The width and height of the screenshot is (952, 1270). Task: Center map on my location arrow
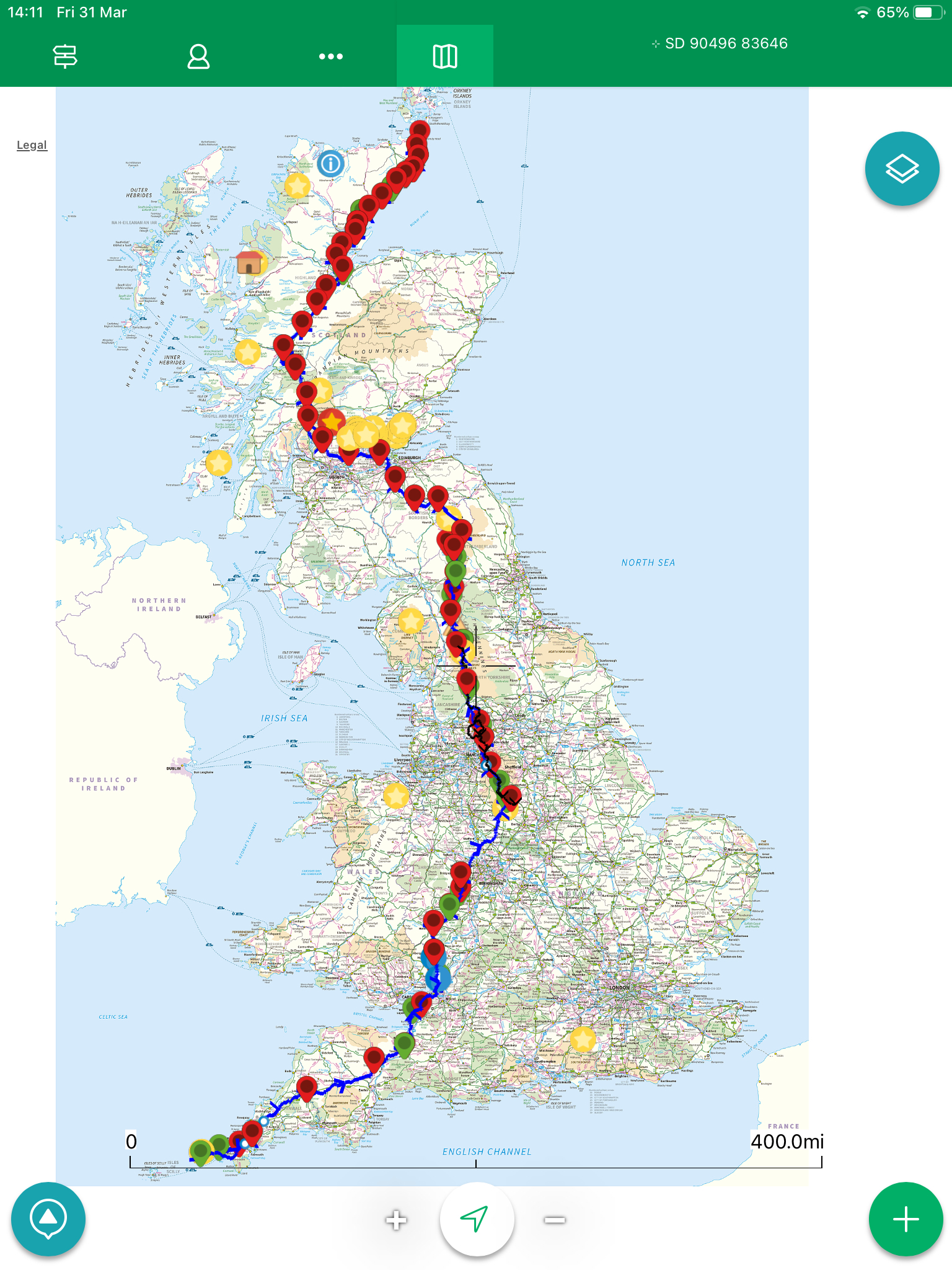[x=476, y=1219]
